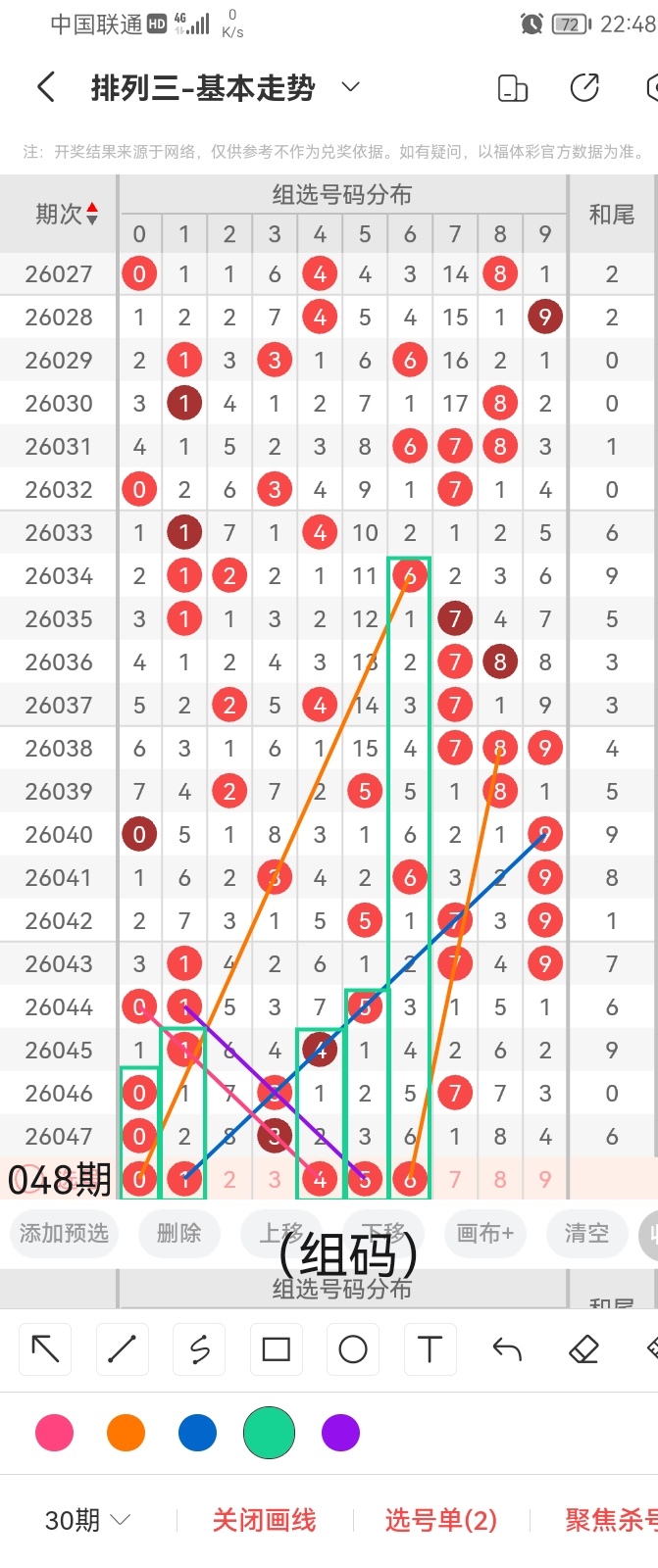Undo the last drawn line
The width and height of the screenshot is (658, 1568).
507,1349
